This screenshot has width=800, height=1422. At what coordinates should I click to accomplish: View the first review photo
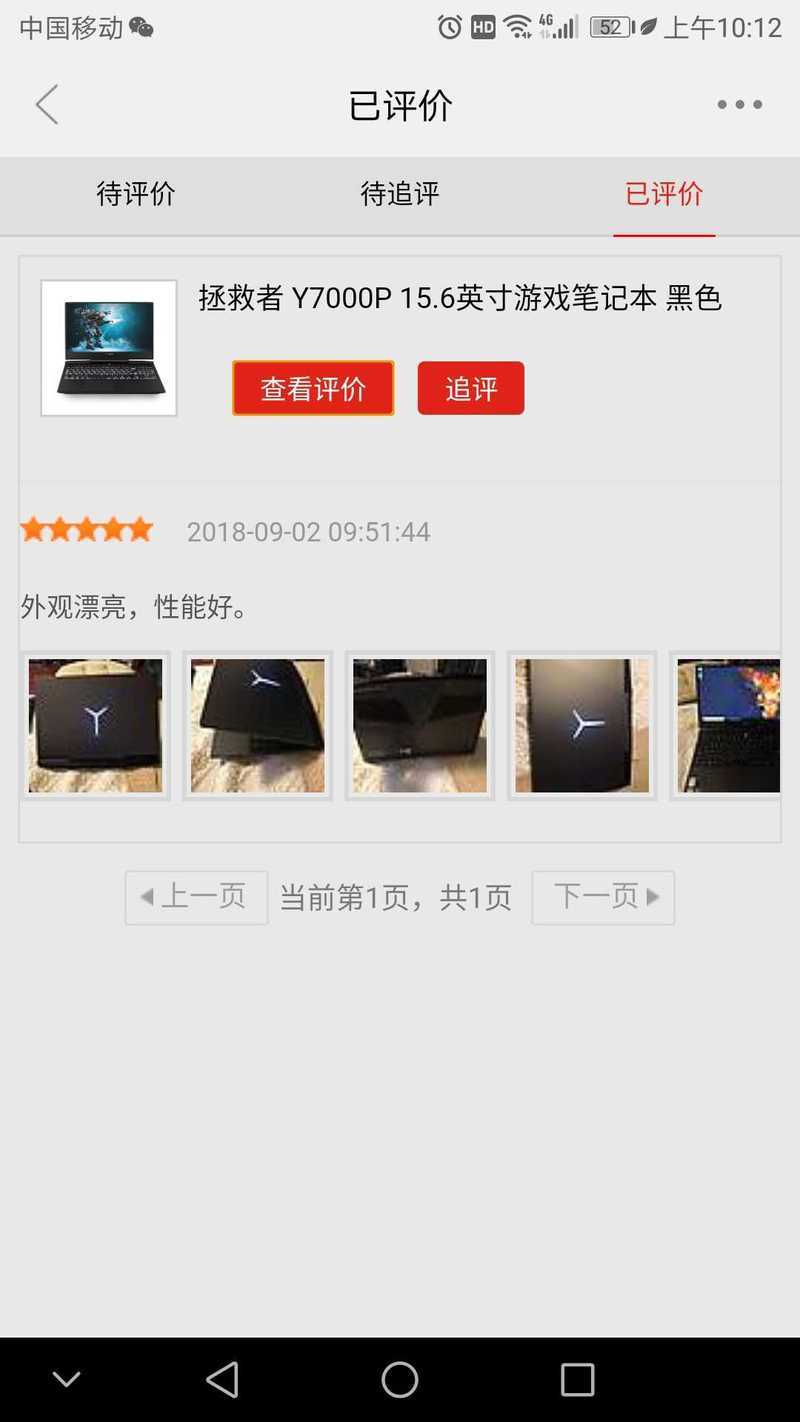pyautogui.click(x=95, y=726)
